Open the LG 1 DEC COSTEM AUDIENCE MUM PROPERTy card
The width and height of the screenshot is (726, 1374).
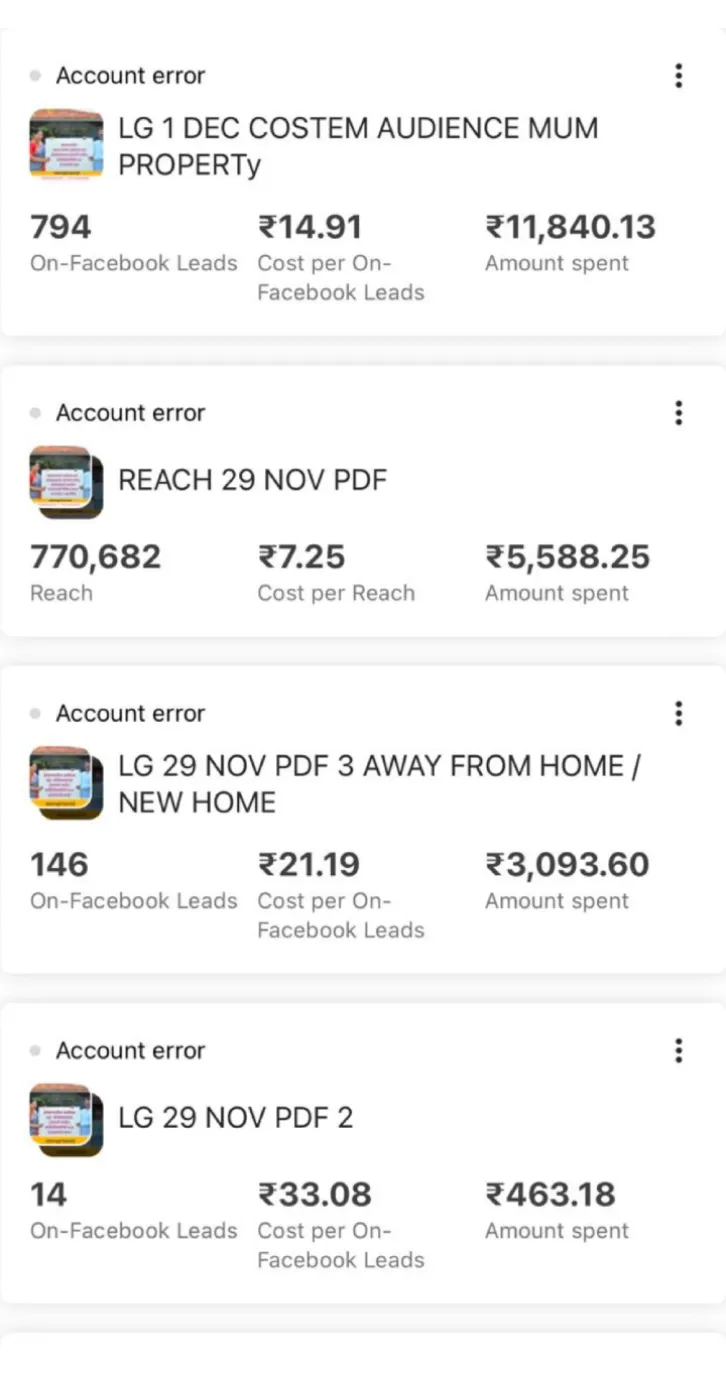pyautogui.click(x=357, y=146)
